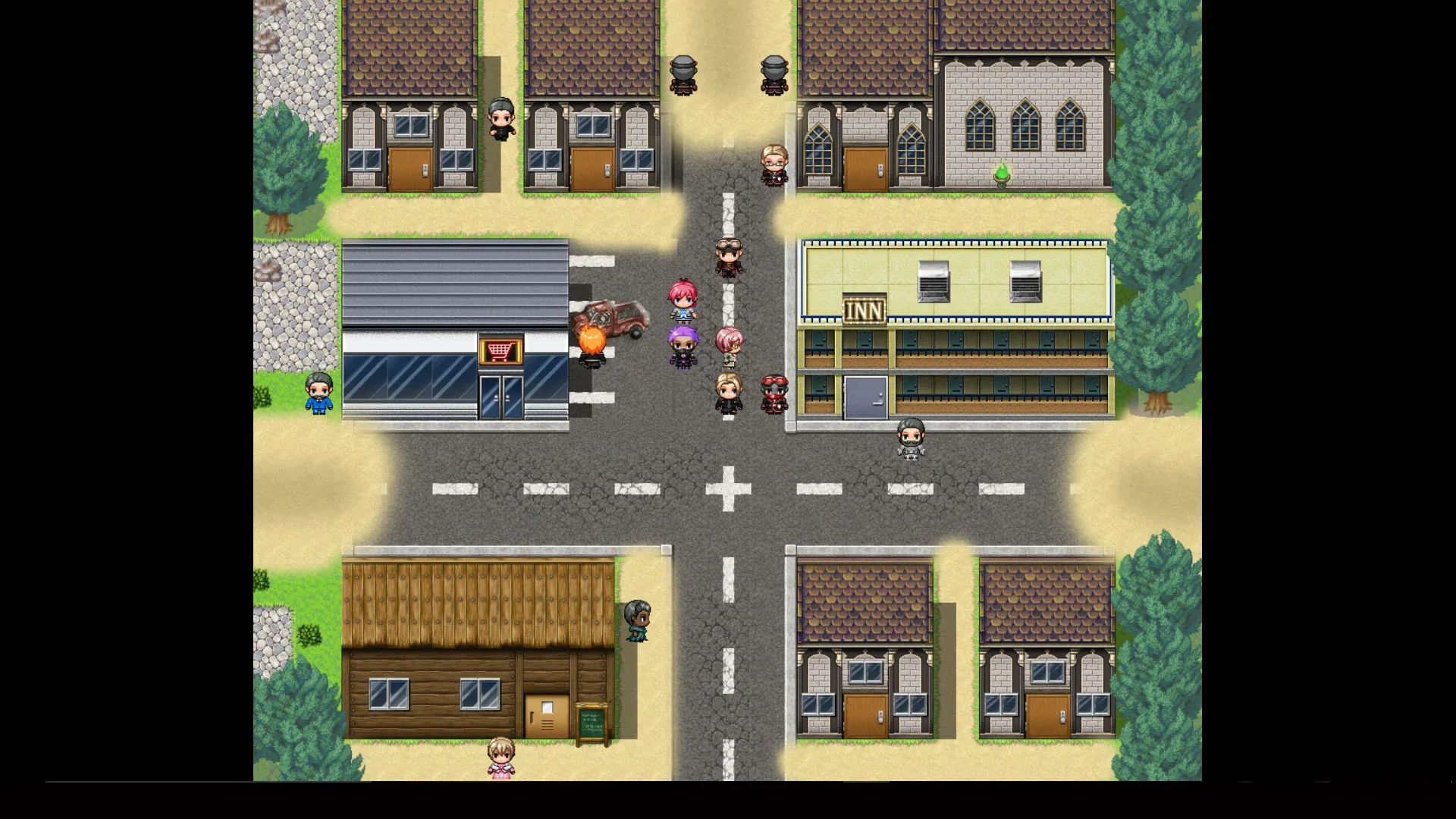Inspect the green flame by the church

coord(1002,174)
